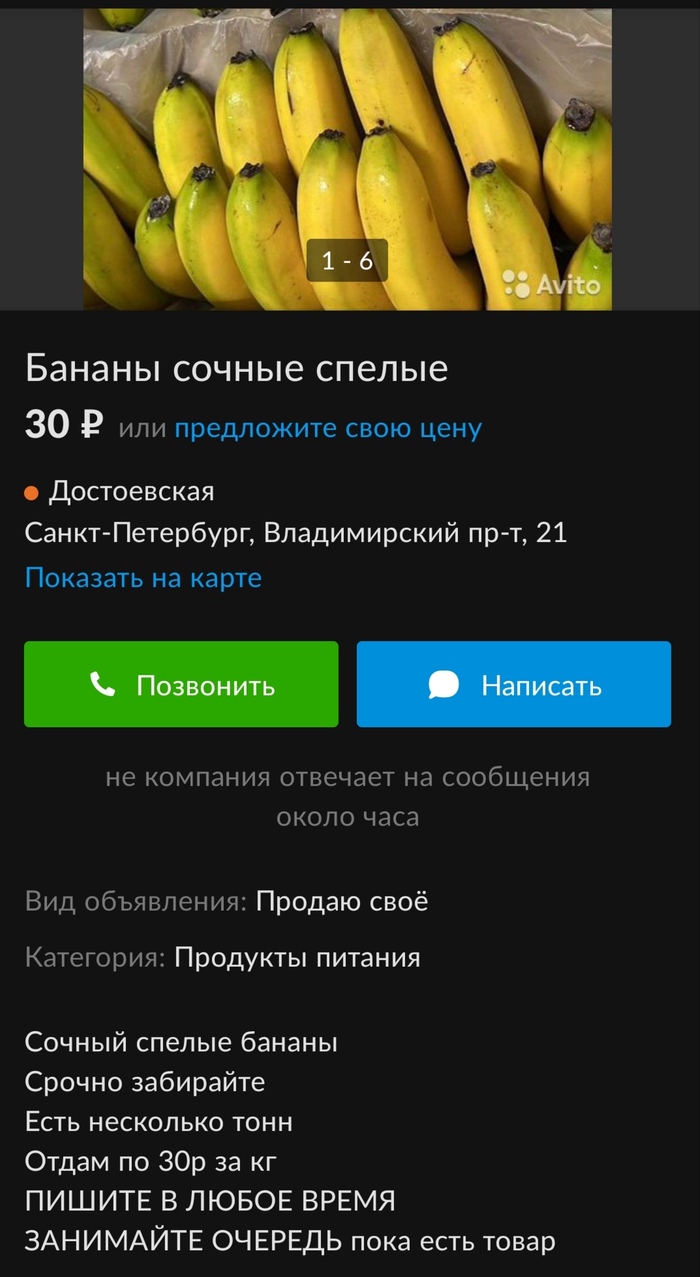Open Показать на карте link
This screenshot has width=700, height=1277.
point(143,577)
